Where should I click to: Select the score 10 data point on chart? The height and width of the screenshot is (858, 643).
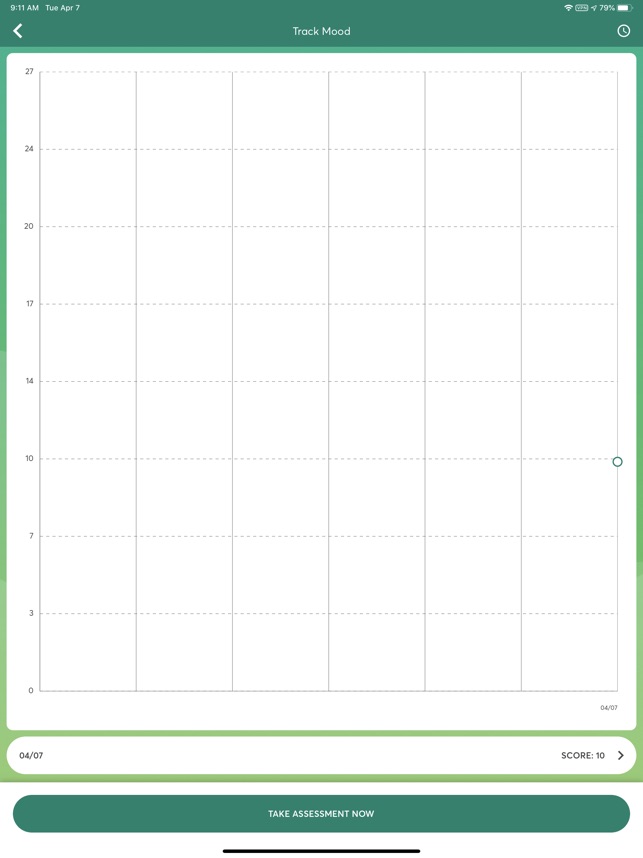(617, 461)
